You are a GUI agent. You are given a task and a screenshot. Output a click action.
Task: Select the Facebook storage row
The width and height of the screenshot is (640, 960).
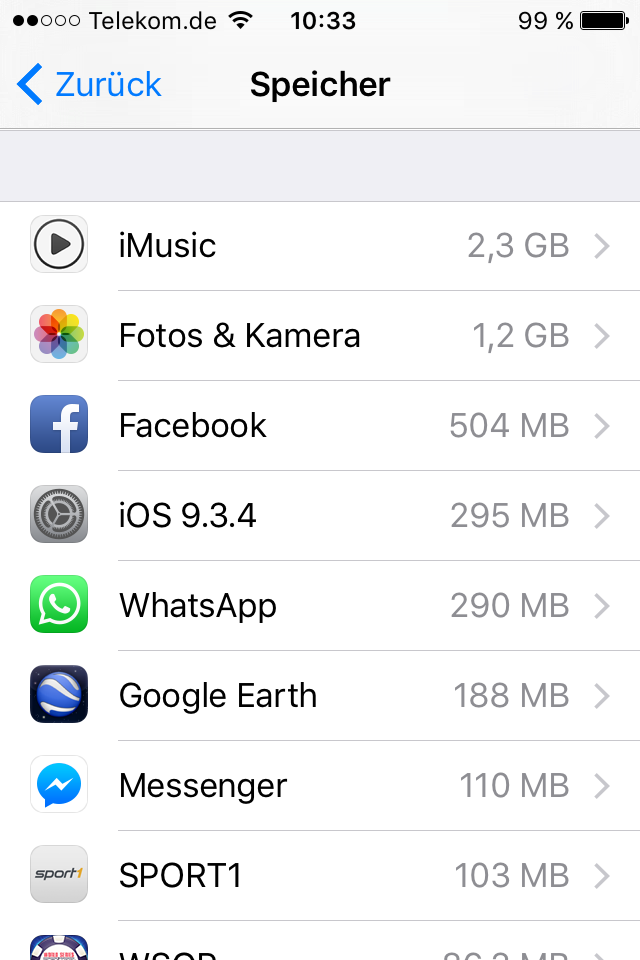click(320, 426)
